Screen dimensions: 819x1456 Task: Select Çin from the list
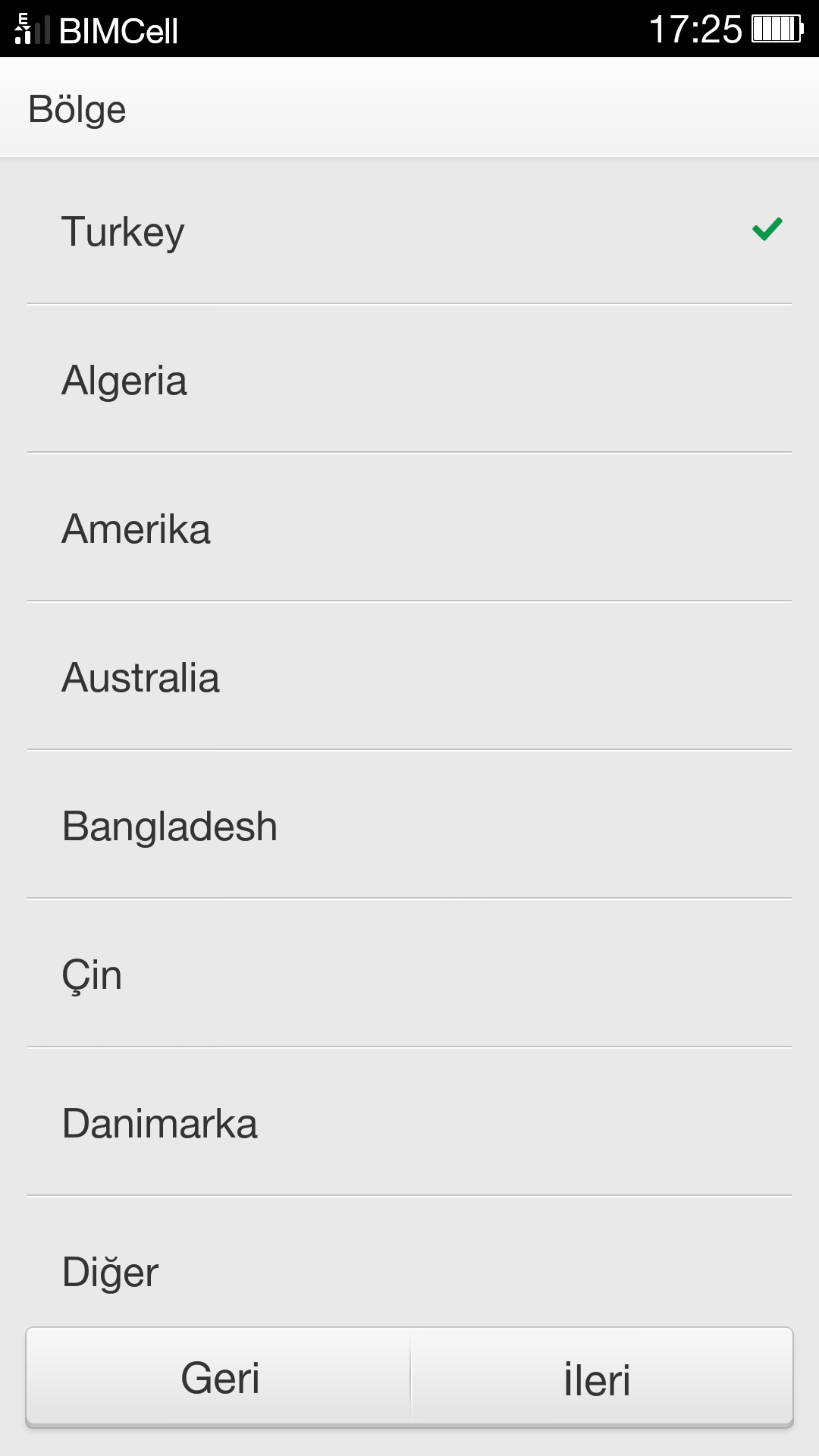click(x=409, y=974)
